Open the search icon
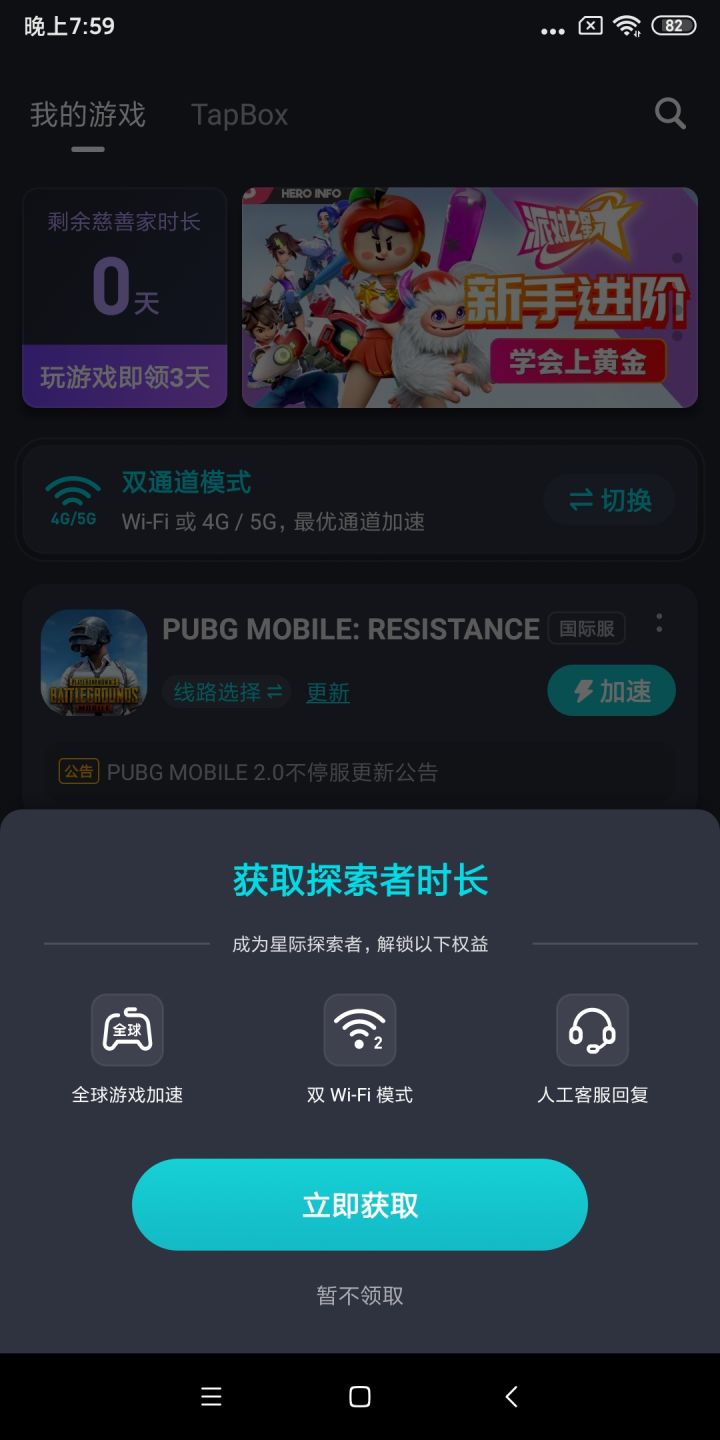Viewport: 720px width, 1440px height. tap(669, 113)
